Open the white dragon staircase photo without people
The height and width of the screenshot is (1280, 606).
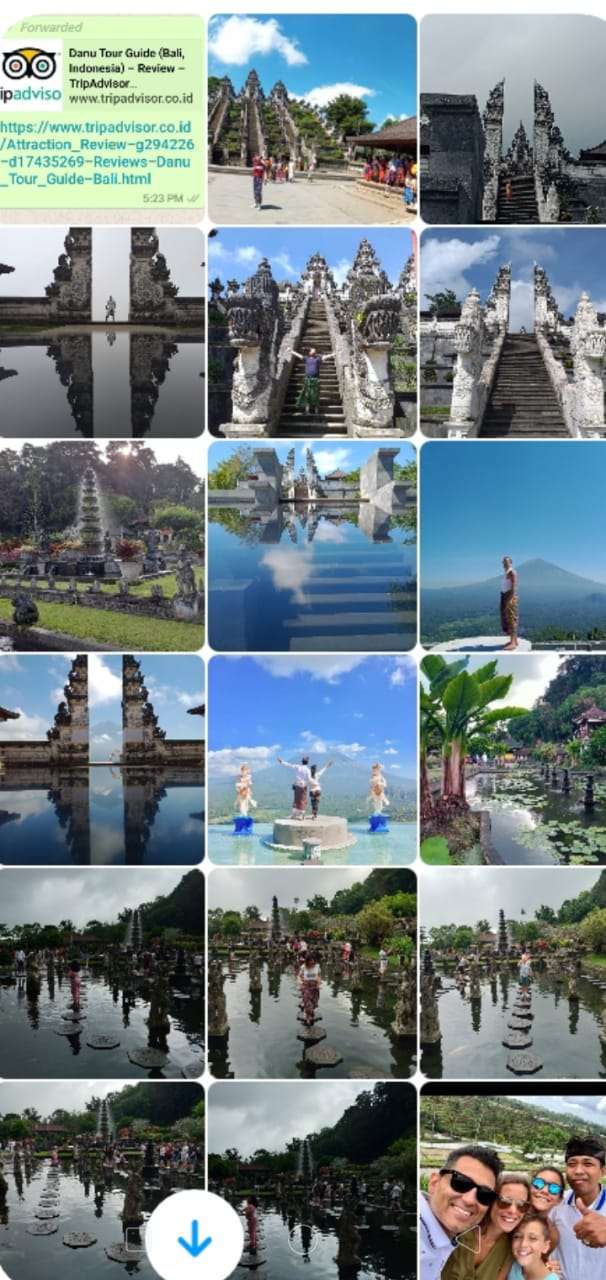tap(512, 331)
